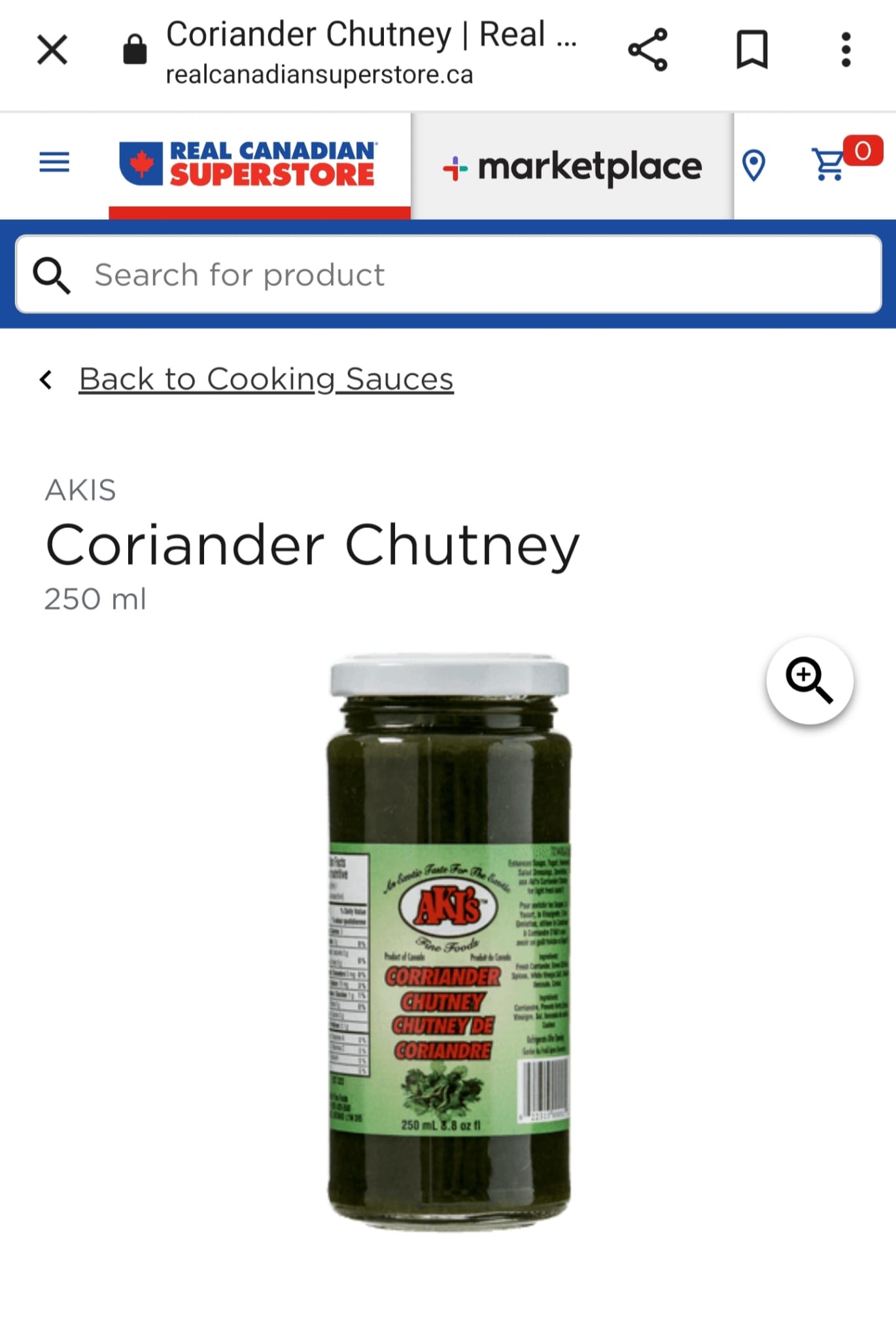Open the Coriander Chutney jar photo
The height and width of the screenshot is (1340, 896).
click(449, 942)
